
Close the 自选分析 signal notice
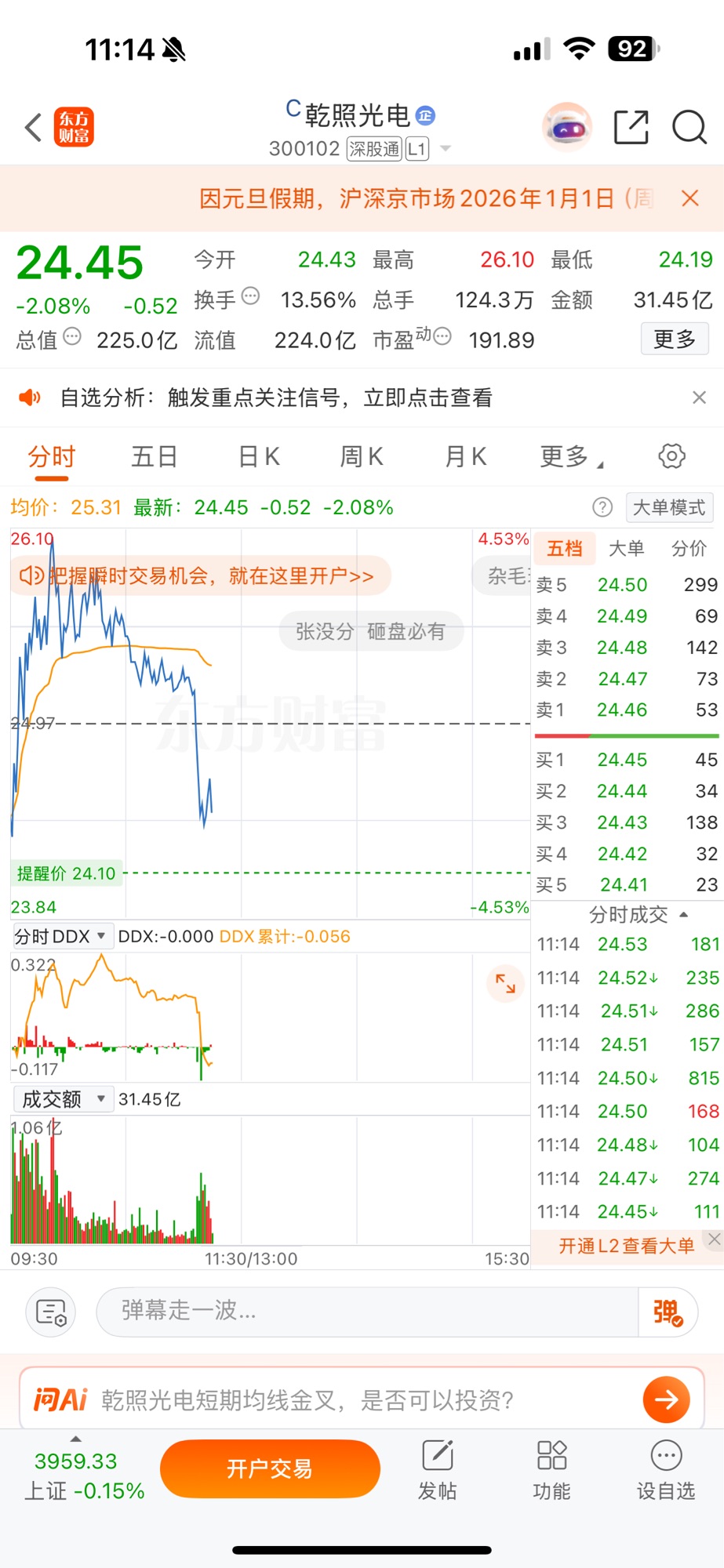point(699,397)
